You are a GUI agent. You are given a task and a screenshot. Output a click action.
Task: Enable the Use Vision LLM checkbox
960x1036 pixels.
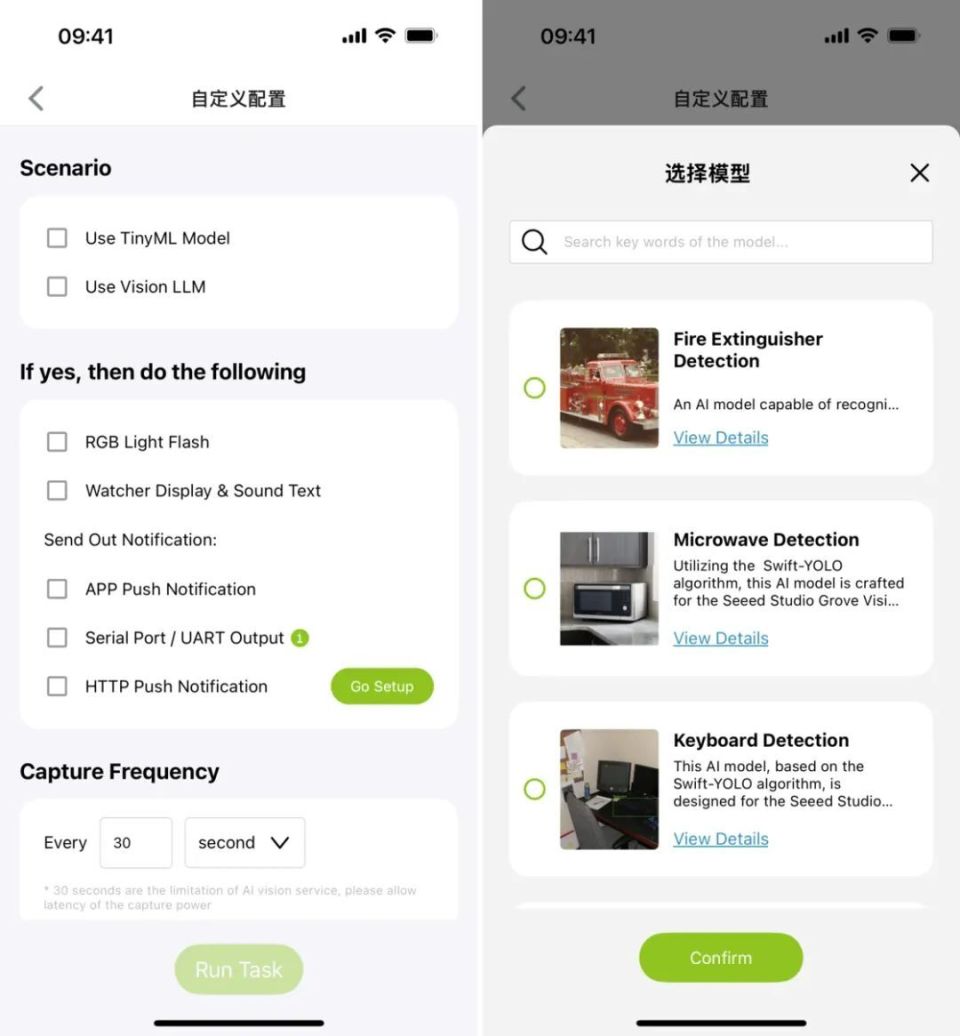[x=57, y=287]
